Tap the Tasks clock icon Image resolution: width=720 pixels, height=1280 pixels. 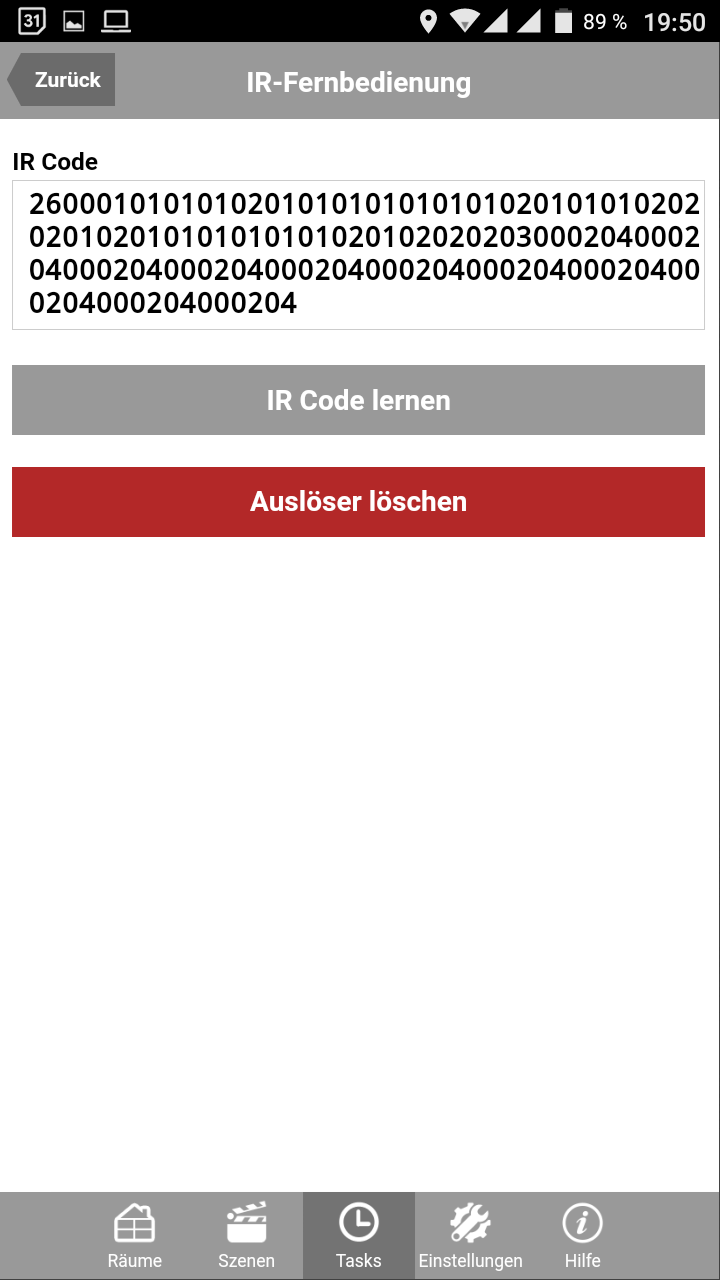click(x=358, y=1222)
